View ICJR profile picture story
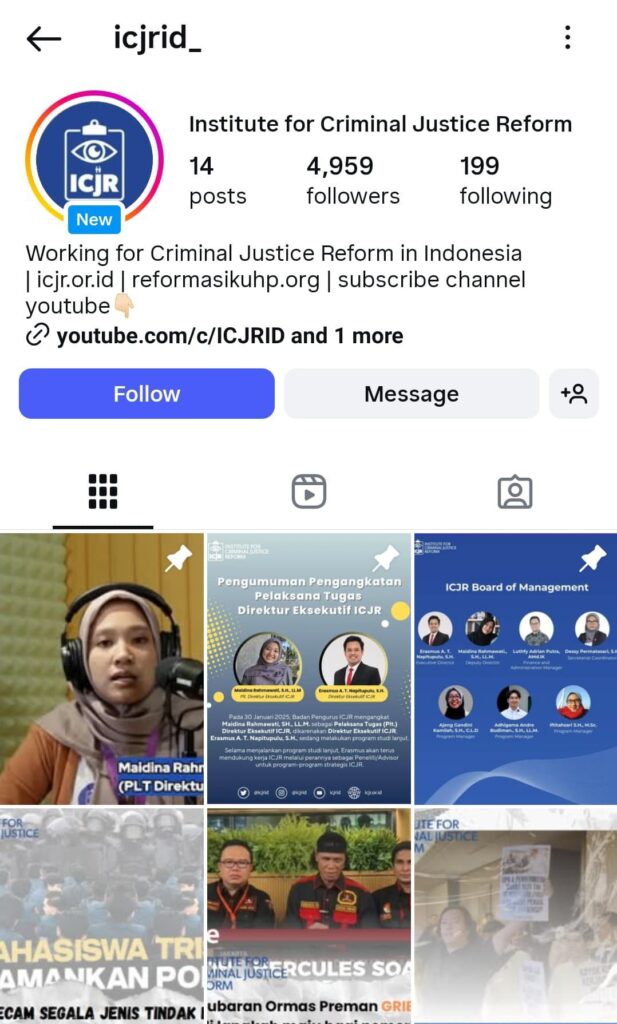Image resolution: width=617 pixels, height=1024 pixels. [x=94, y=158]
